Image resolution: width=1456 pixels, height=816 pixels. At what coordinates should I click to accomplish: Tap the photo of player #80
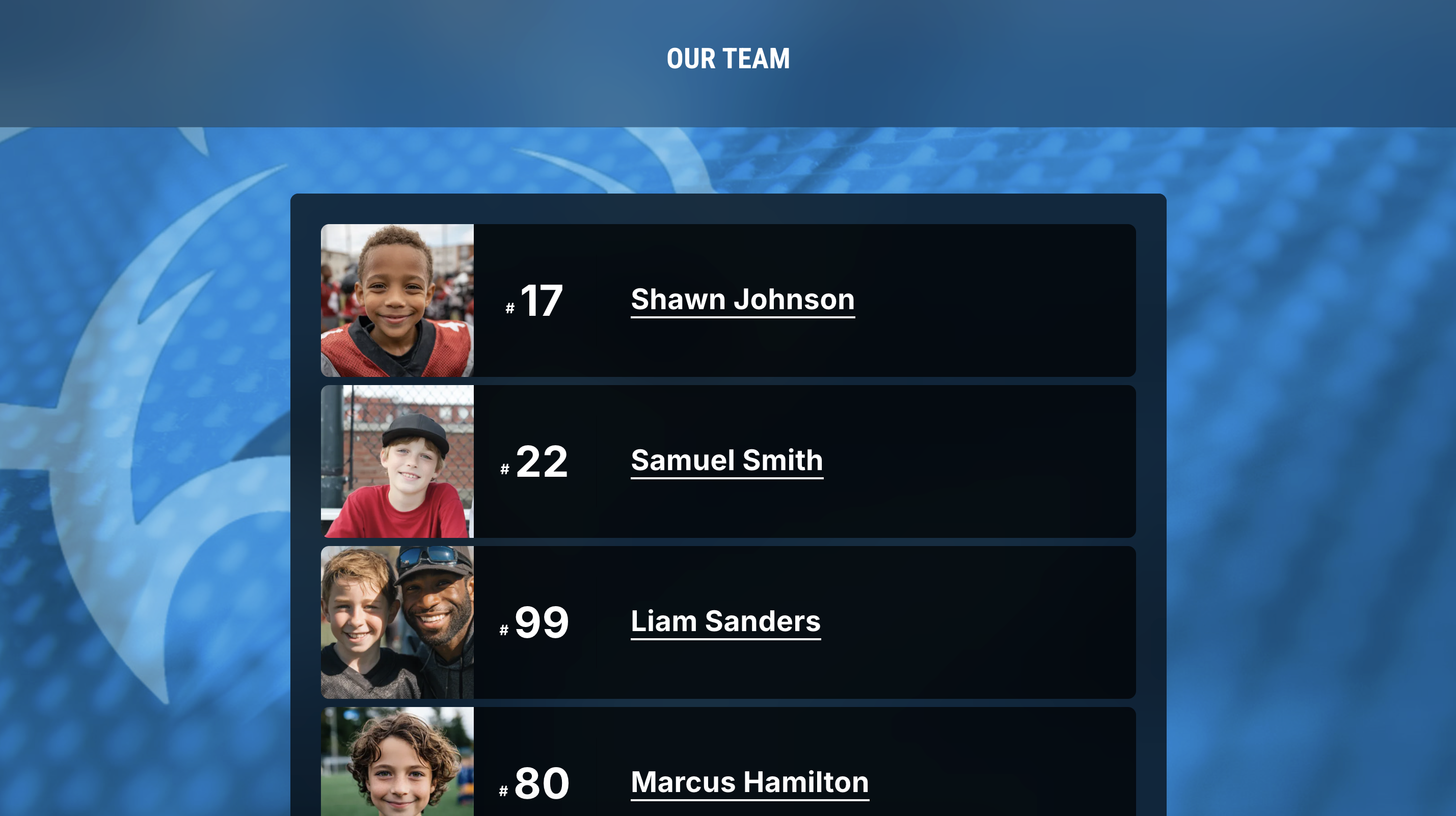click(397, 763)
